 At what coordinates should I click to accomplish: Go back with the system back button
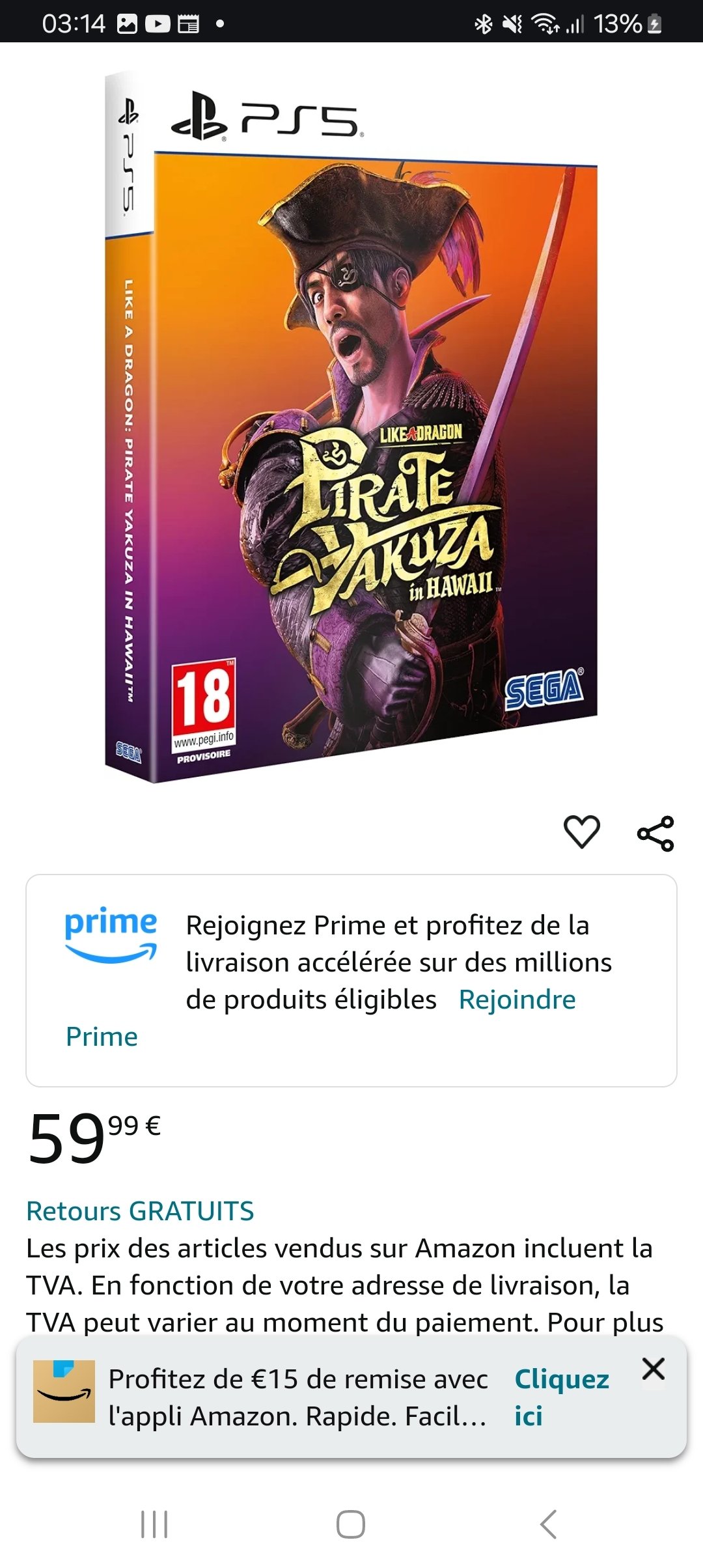coord(548,1524)
